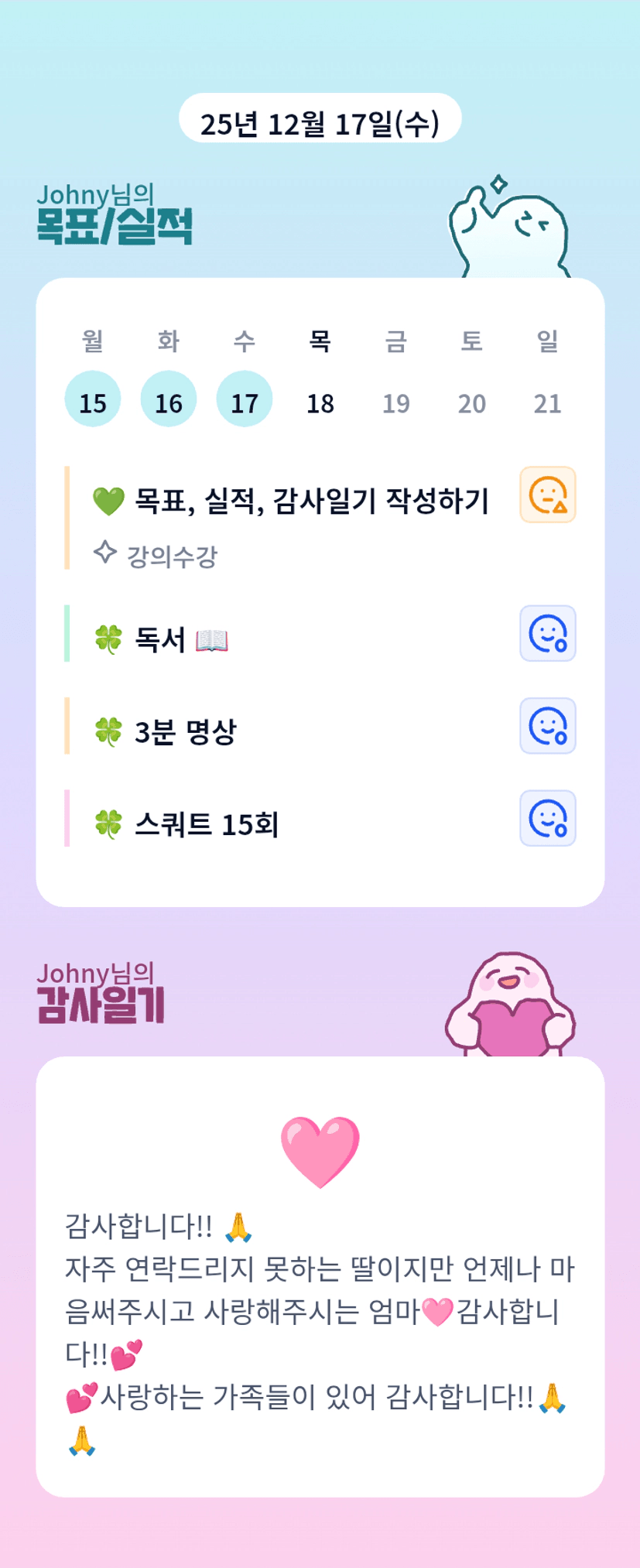Tap the blue smiley icon next to 독서
The image size is (640, 1568).
point(548,633)
